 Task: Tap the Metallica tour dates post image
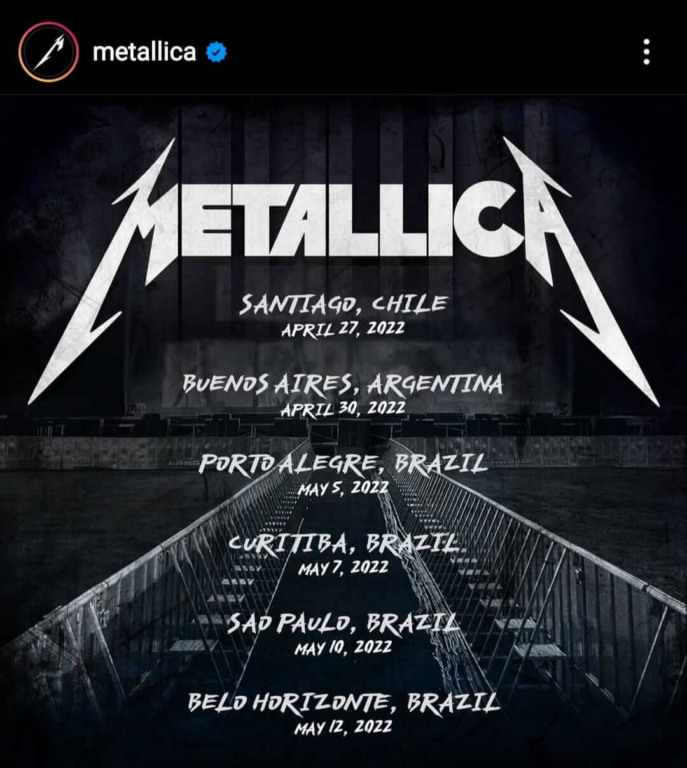(343, 430)
